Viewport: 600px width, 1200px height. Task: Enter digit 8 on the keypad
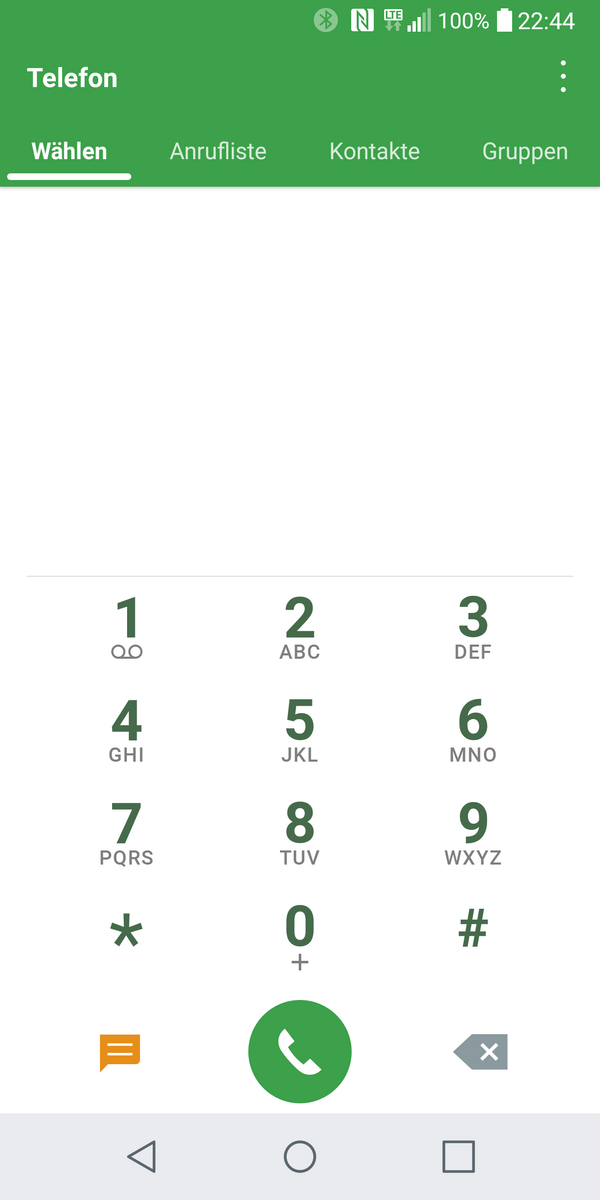coord(300,834)
